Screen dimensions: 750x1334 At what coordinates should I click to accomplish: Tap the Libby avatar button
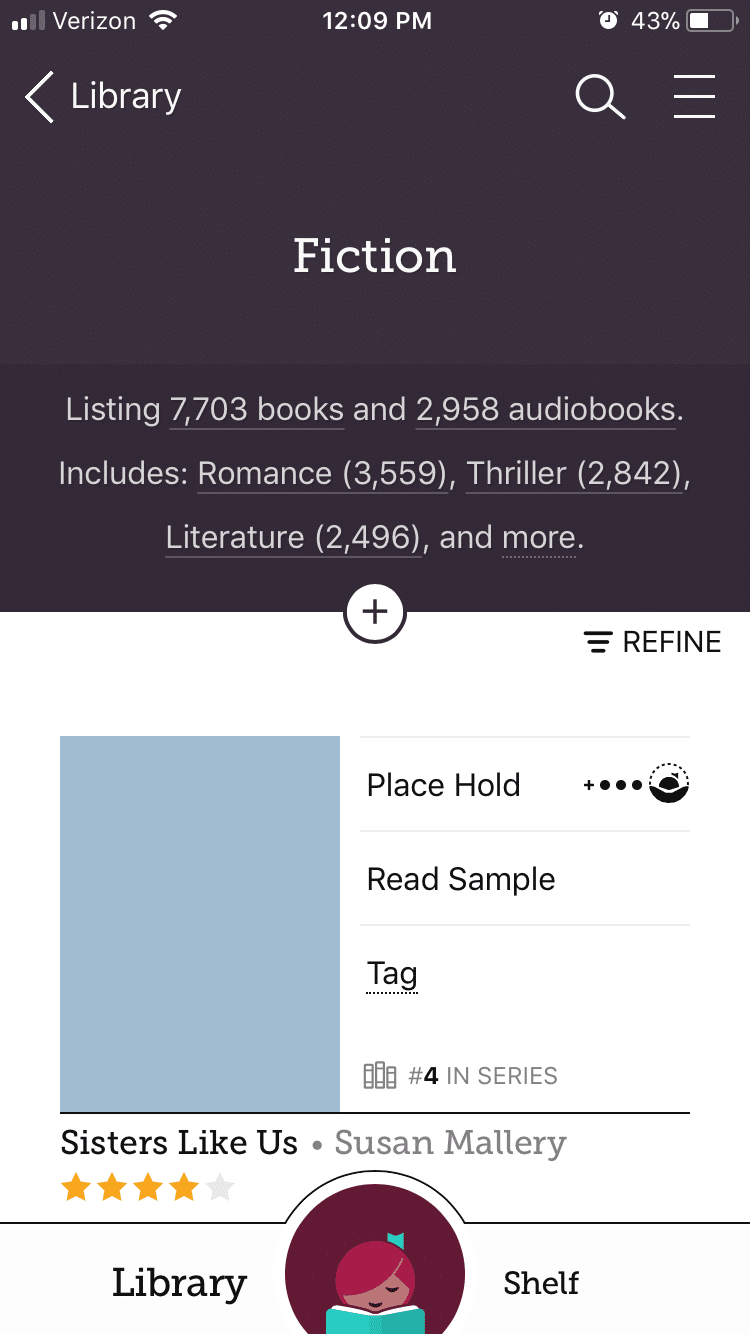[x=375, y=1262]
